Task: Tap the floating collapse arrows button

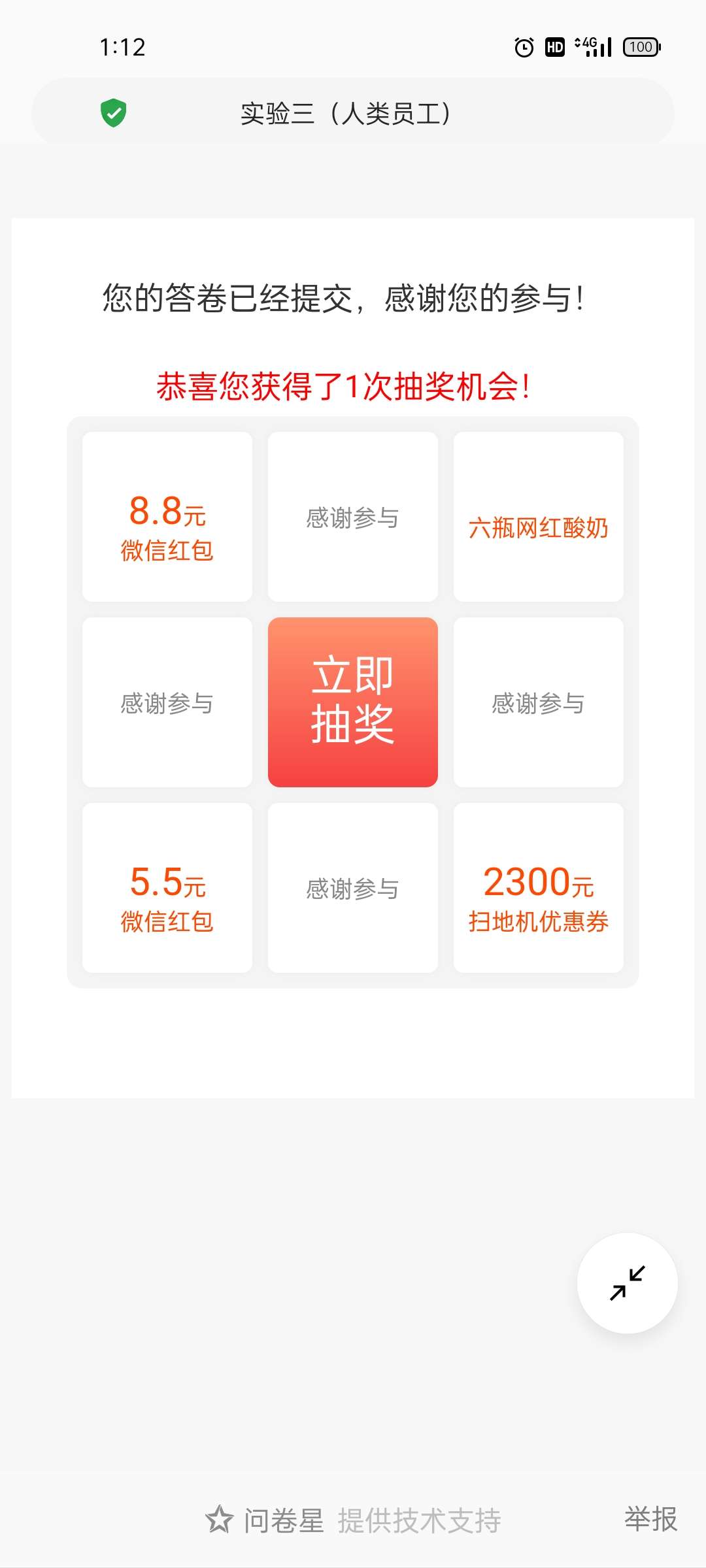Action: point(627,1283)
